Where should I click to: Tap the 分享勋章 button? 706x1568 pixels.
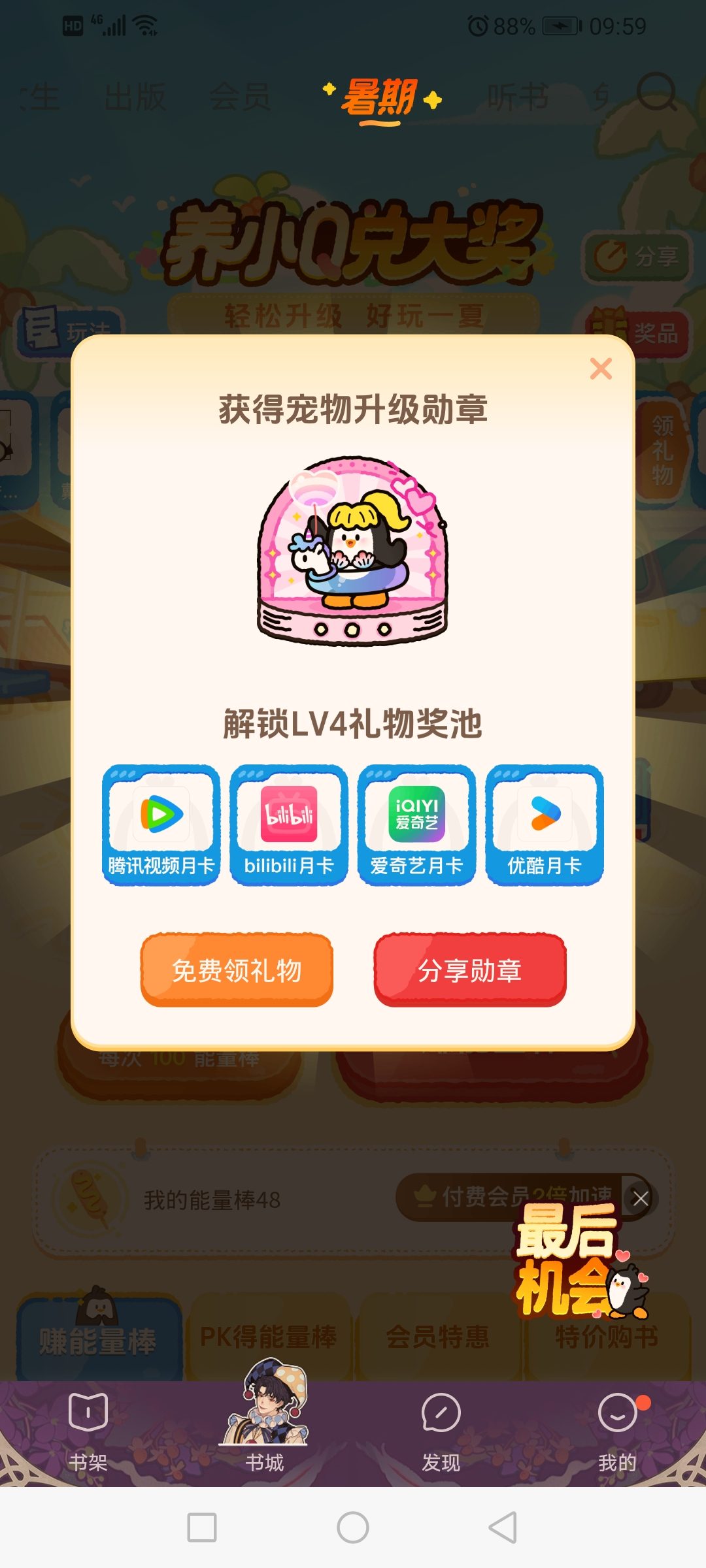click(470, 970)
